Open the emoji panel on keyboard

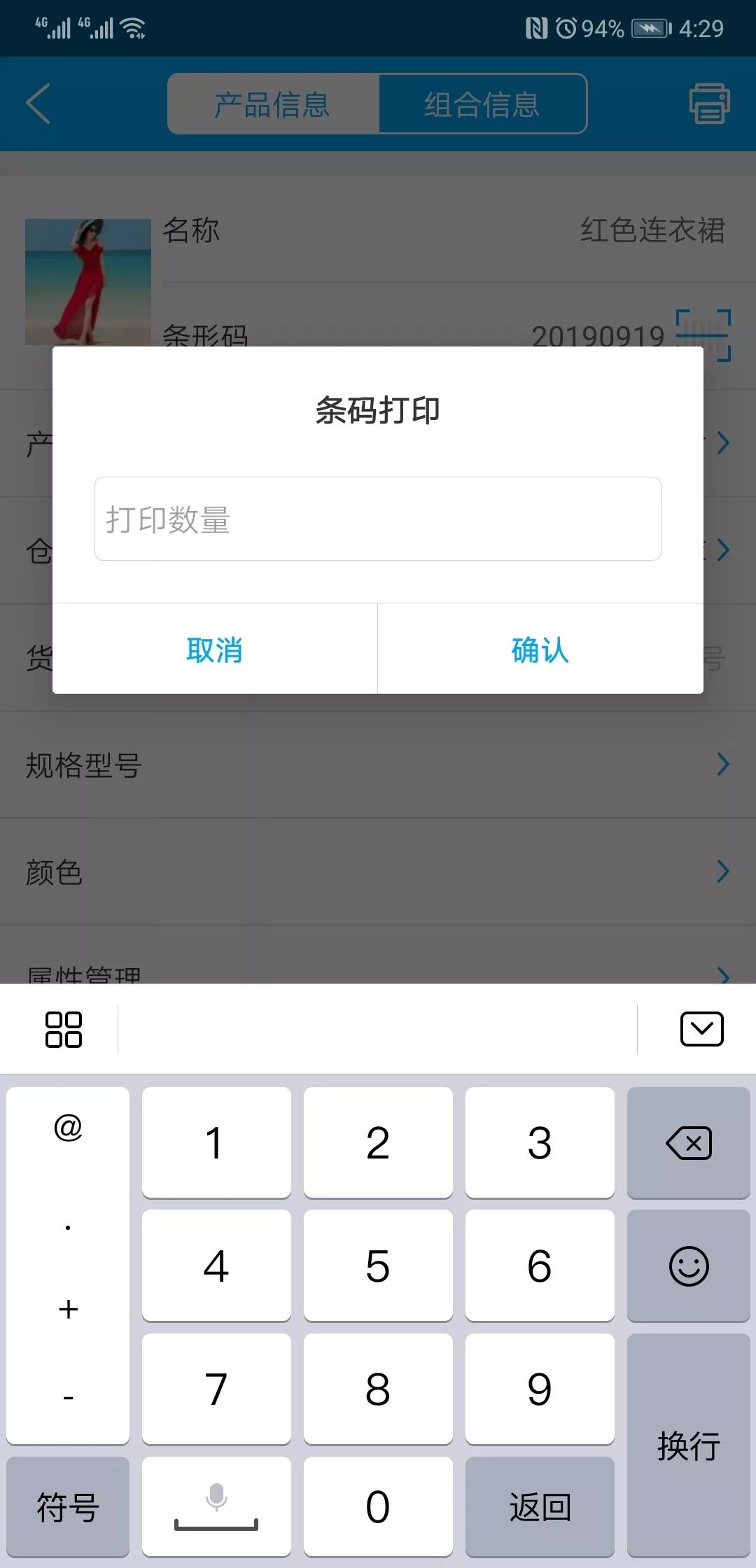pos(688,1266)
